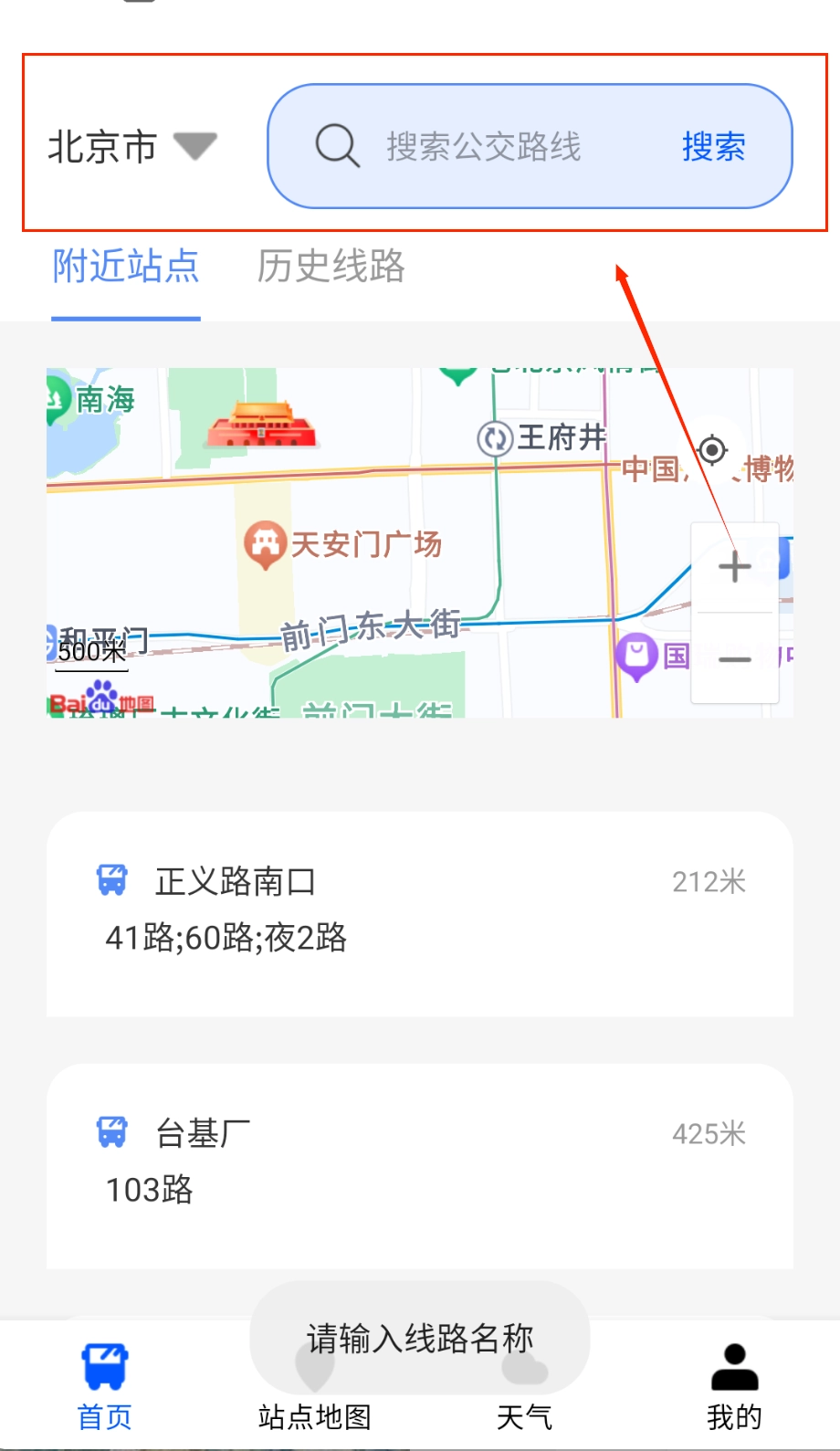
Task: Zoom in with the map plus control
Action: [x=734, y=566]
